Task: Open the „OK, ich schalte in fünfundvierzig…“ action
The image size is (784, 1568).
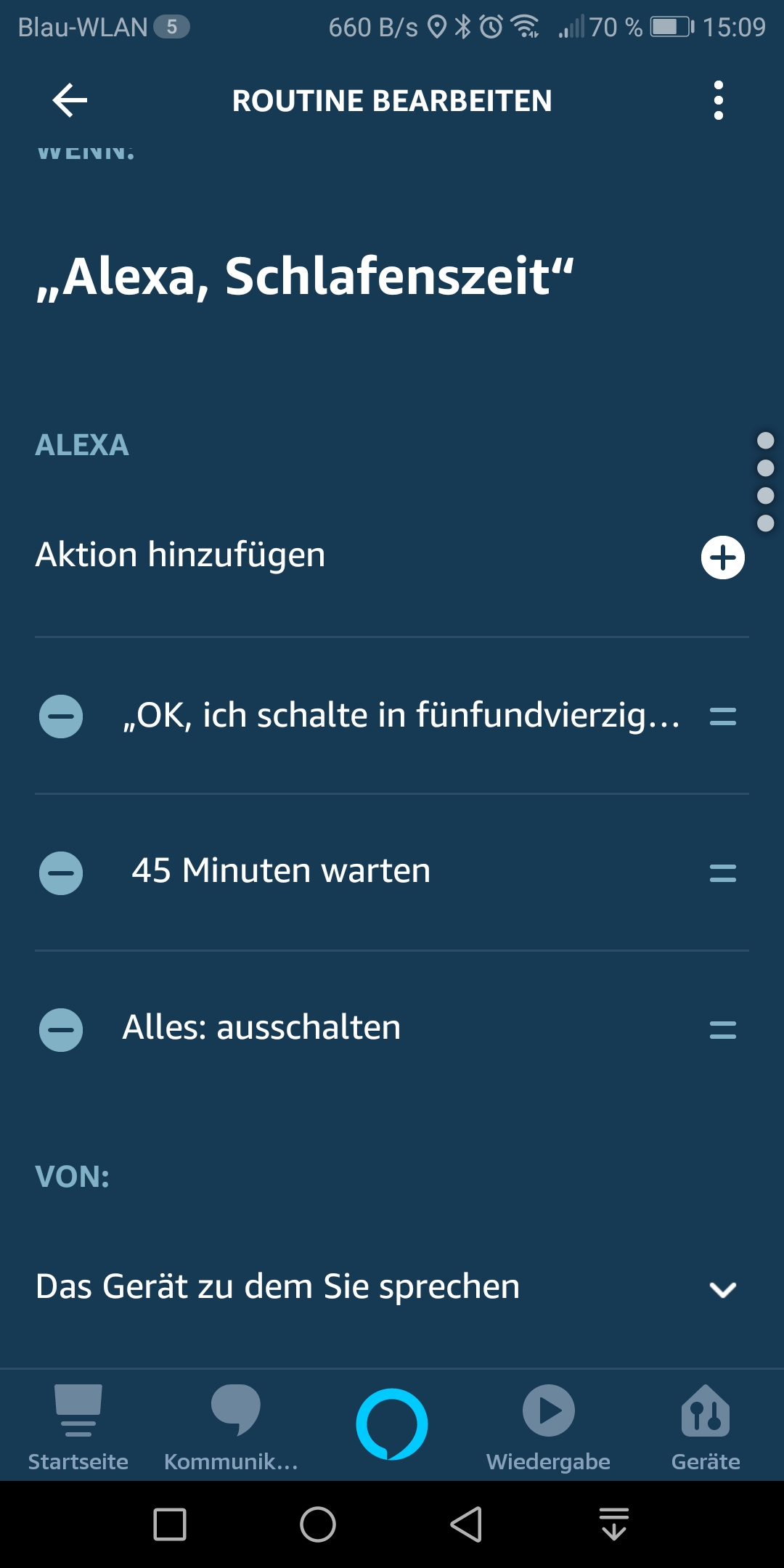Action: [401, 716]
